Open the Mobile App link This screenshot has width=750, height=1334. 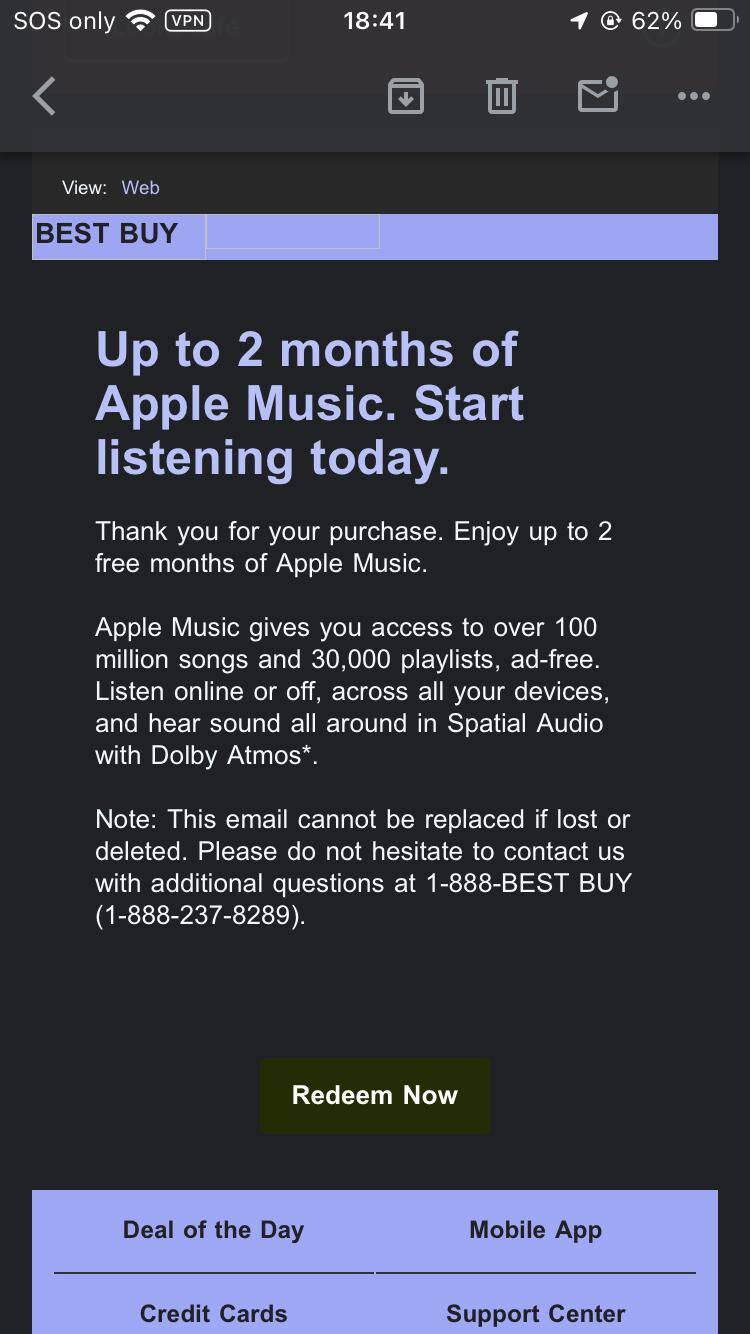coord(535,1230)
